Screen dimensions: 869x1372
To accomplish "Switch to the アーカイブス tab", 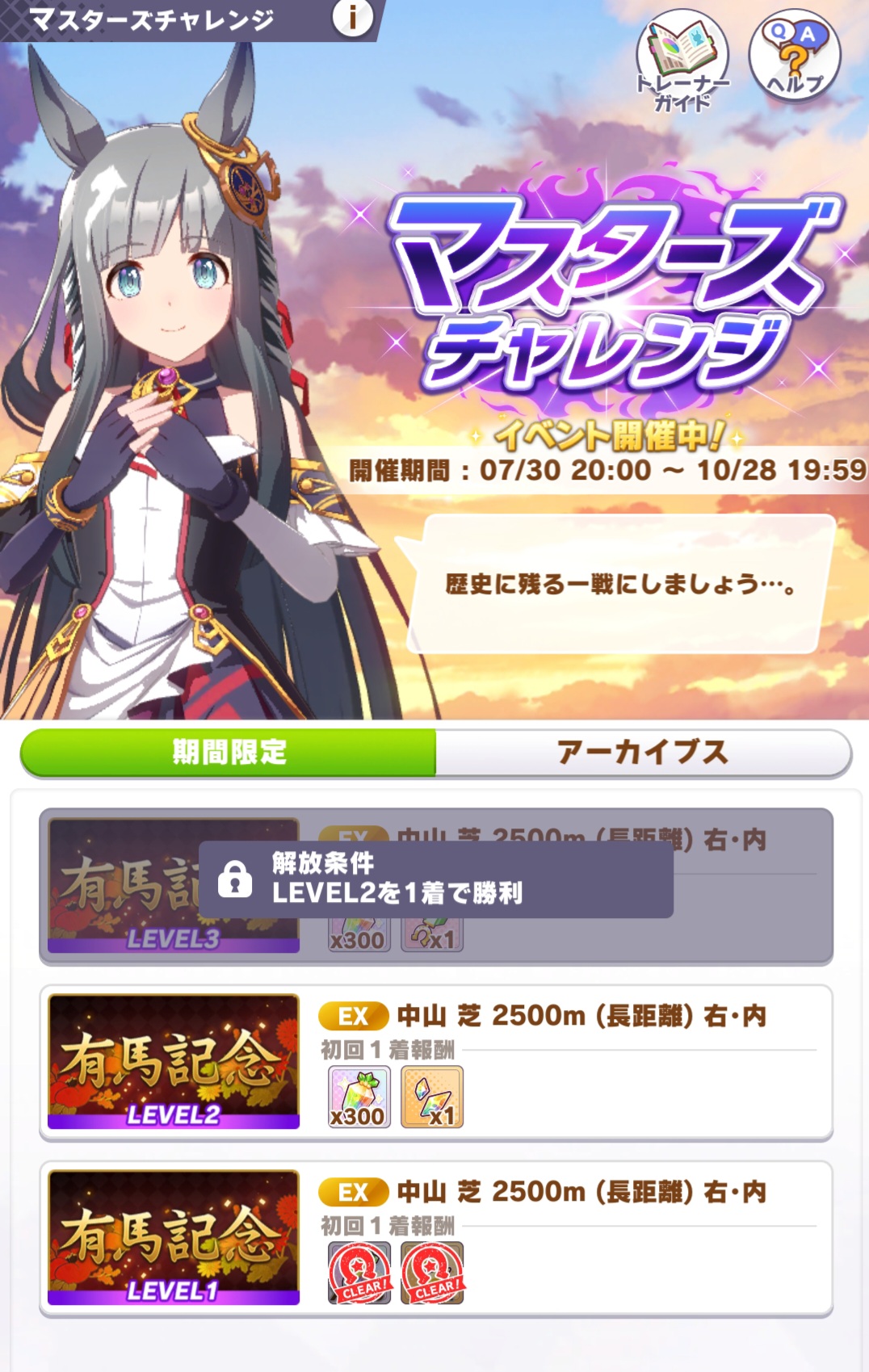I will pos(643,753).
